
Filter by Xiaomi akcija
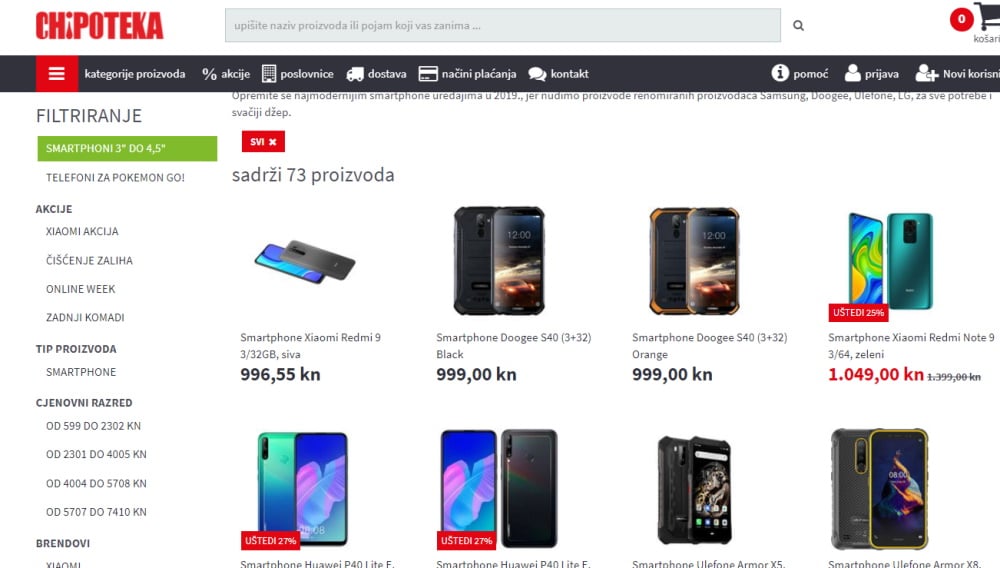coord(82,231)
